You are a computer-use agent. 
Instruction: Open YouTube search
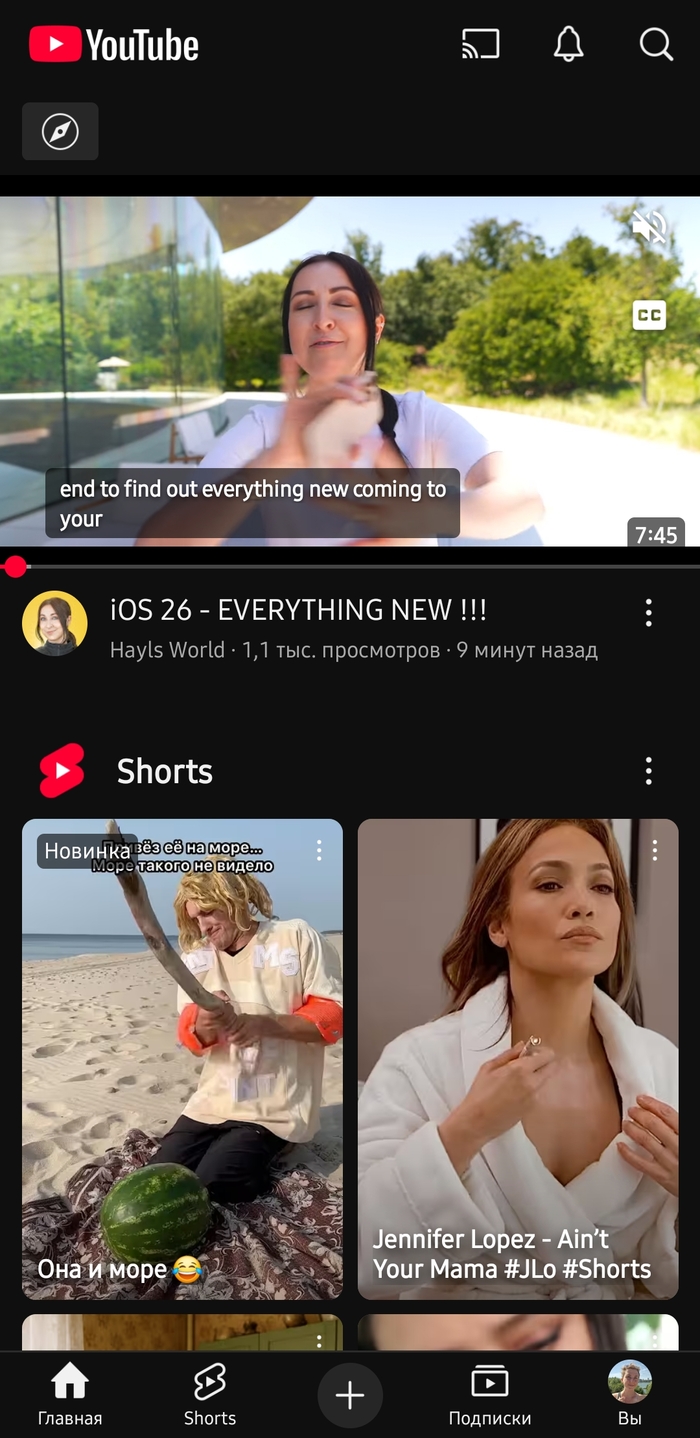(656, 44)
